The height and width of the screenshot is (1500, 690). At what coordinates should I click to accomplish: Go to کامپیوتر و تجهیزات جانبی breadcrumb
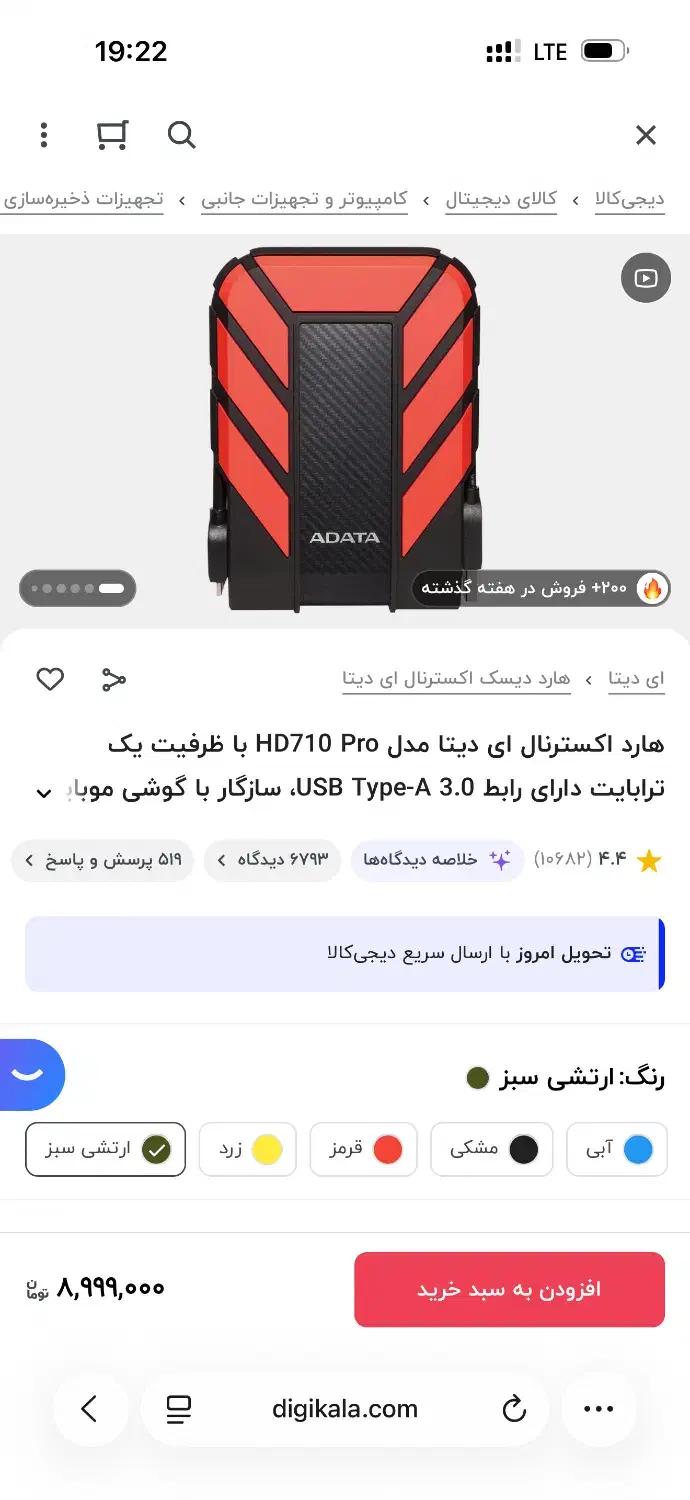(304, 199)
